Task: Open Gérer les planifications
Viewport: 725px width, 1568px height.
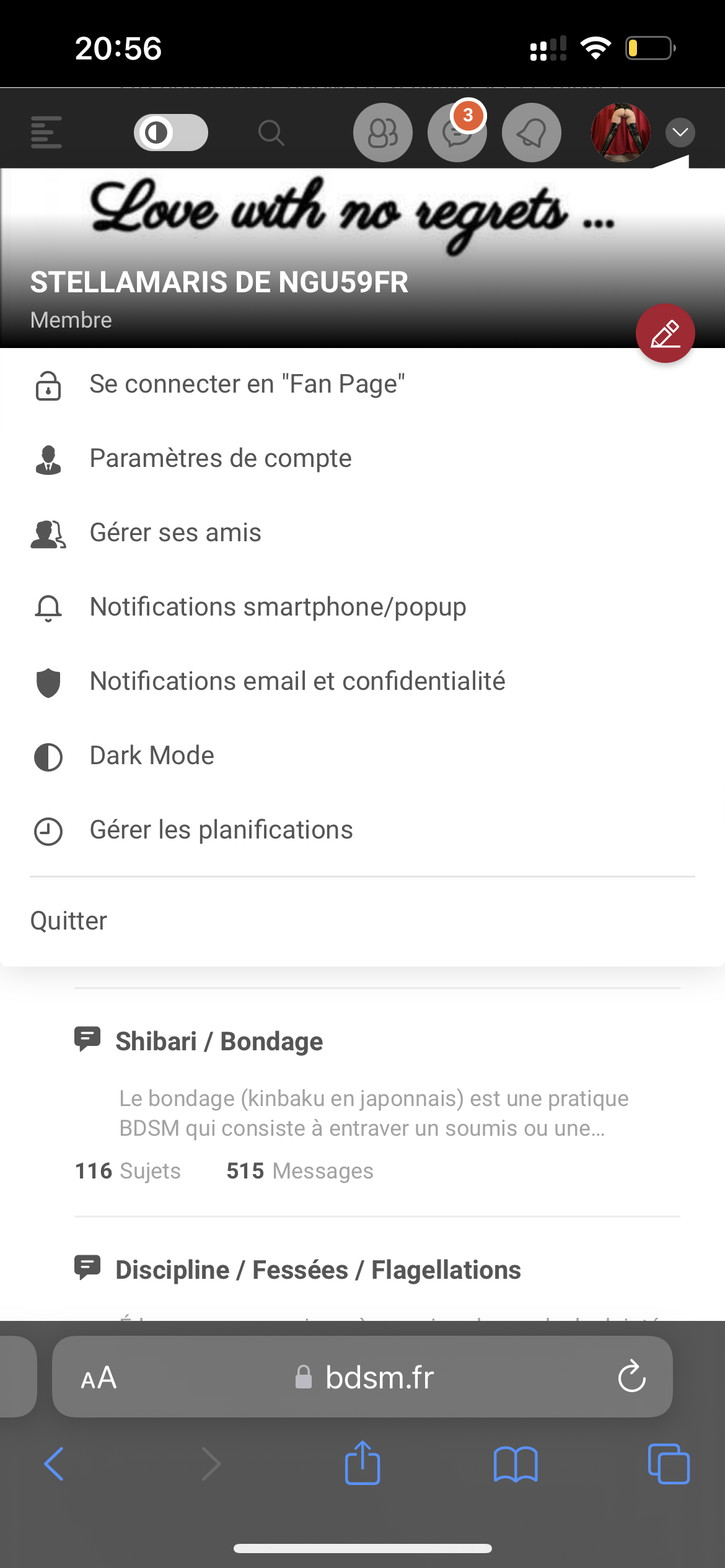Action: (x=221, y=830)
